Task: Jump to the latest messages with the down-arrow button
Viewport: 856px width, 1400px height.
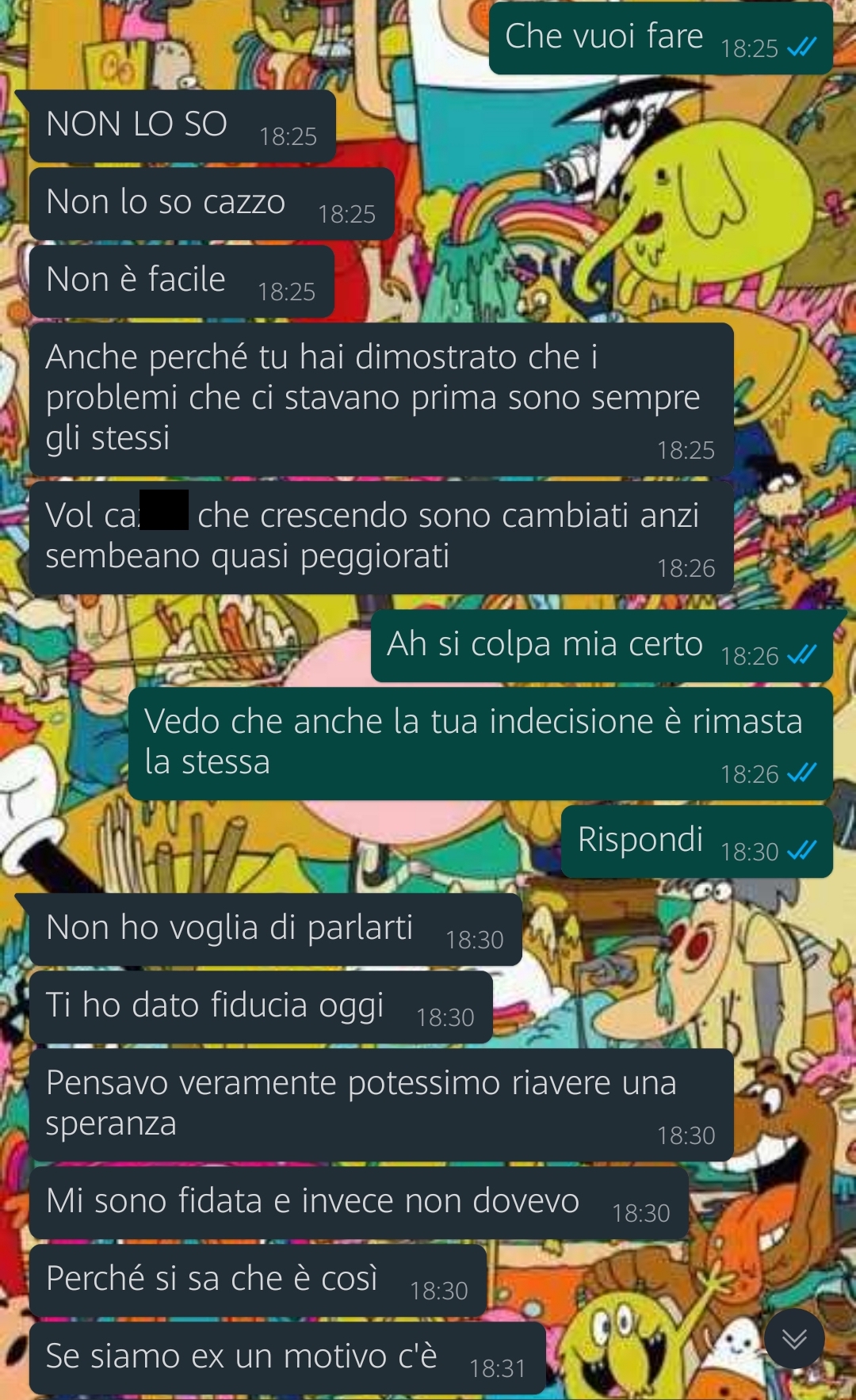Action: pos(794,1338)
